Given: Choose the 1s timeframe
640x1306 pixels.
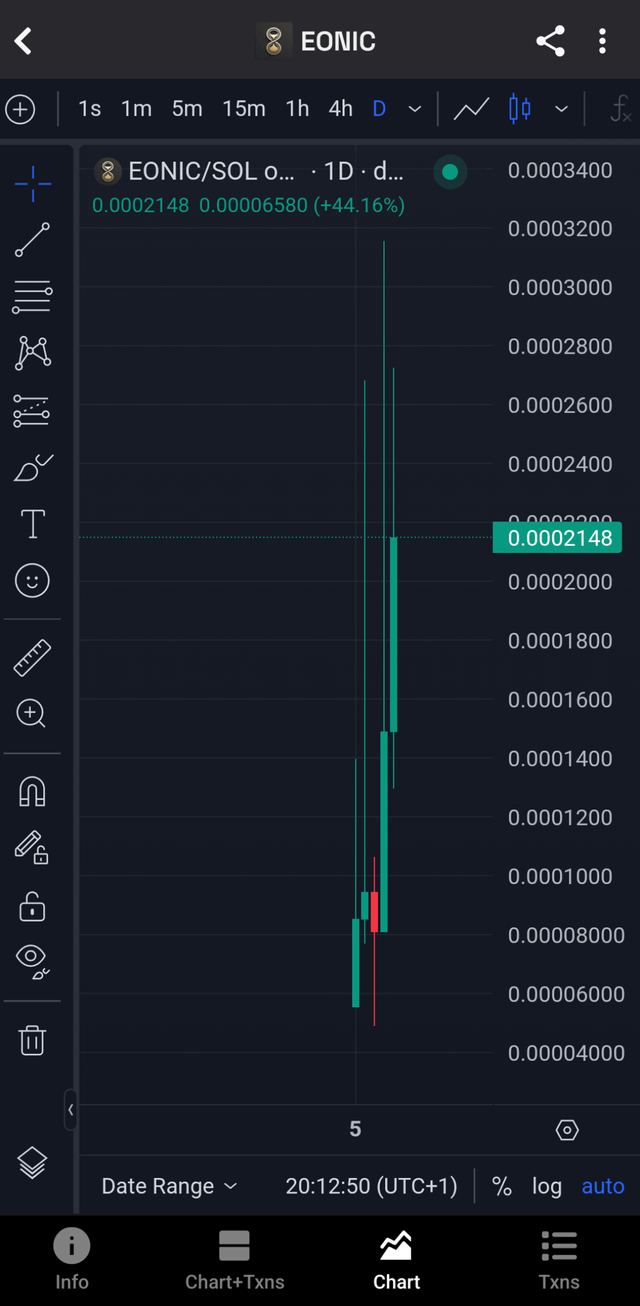Looking at the screenshot, I should point(90,109).
